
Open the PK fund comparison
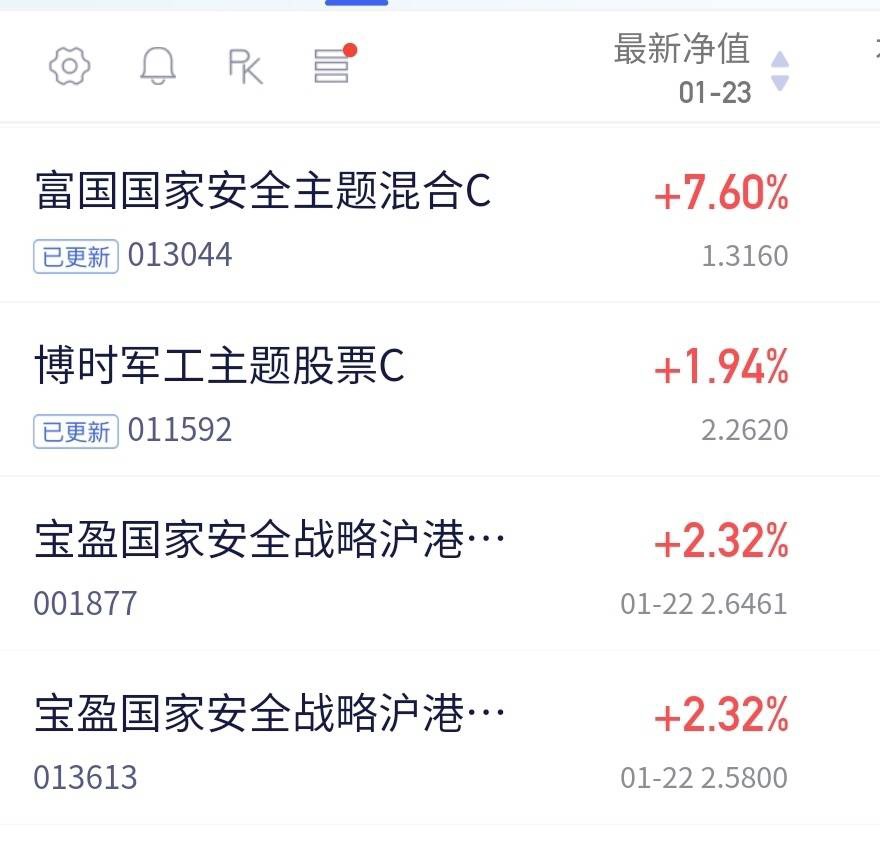click(245, 66)
